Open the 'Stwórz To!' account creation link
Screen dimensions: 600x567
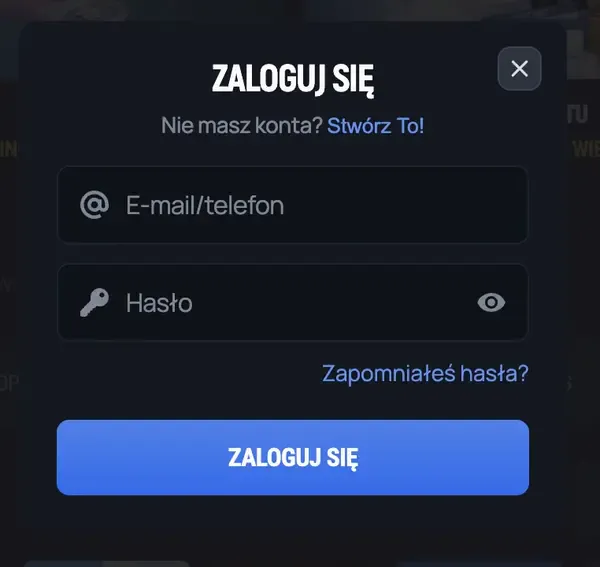(375, 127)
